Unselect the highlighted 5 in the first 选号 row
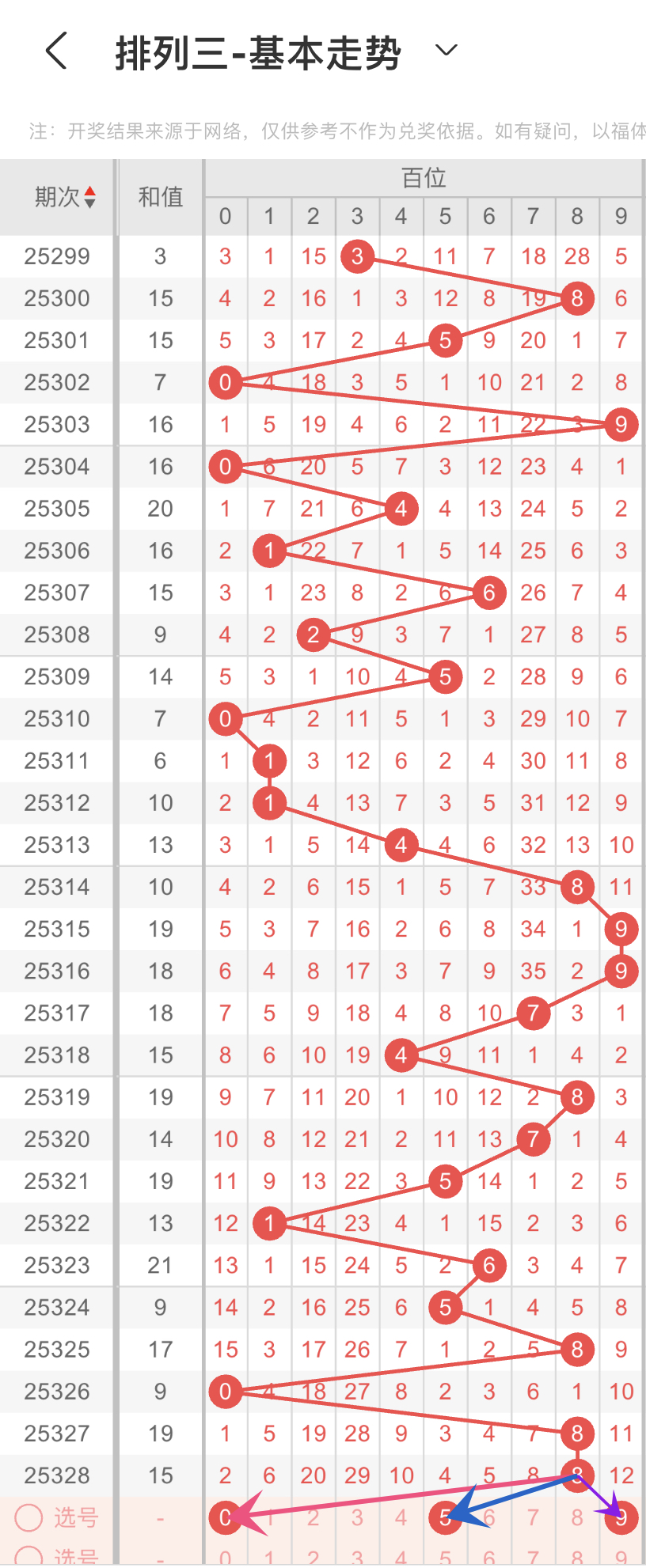The image size is (646, 1568). click(x=445, y=1517)
